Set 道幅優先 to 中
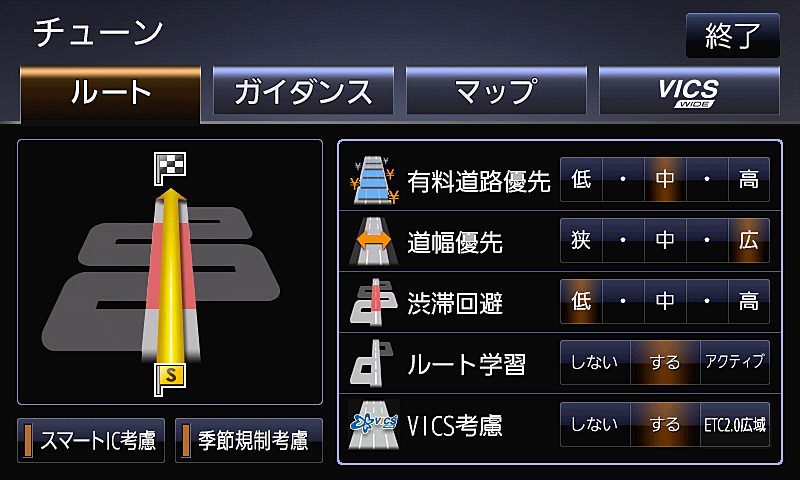Screen dimensions: 800x480 [665, 241]
